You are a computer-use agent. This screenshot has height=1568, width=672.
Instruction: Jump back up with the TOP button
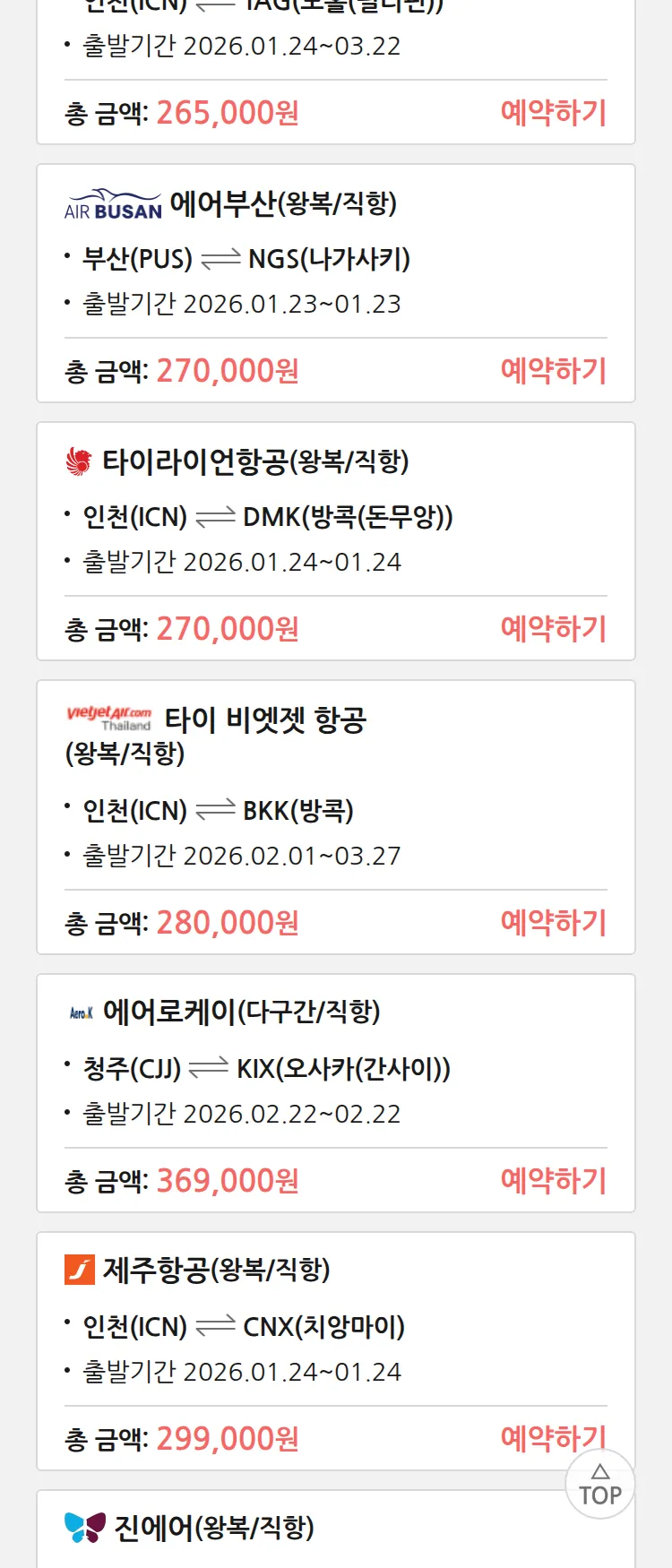[x=600, y=1486]
